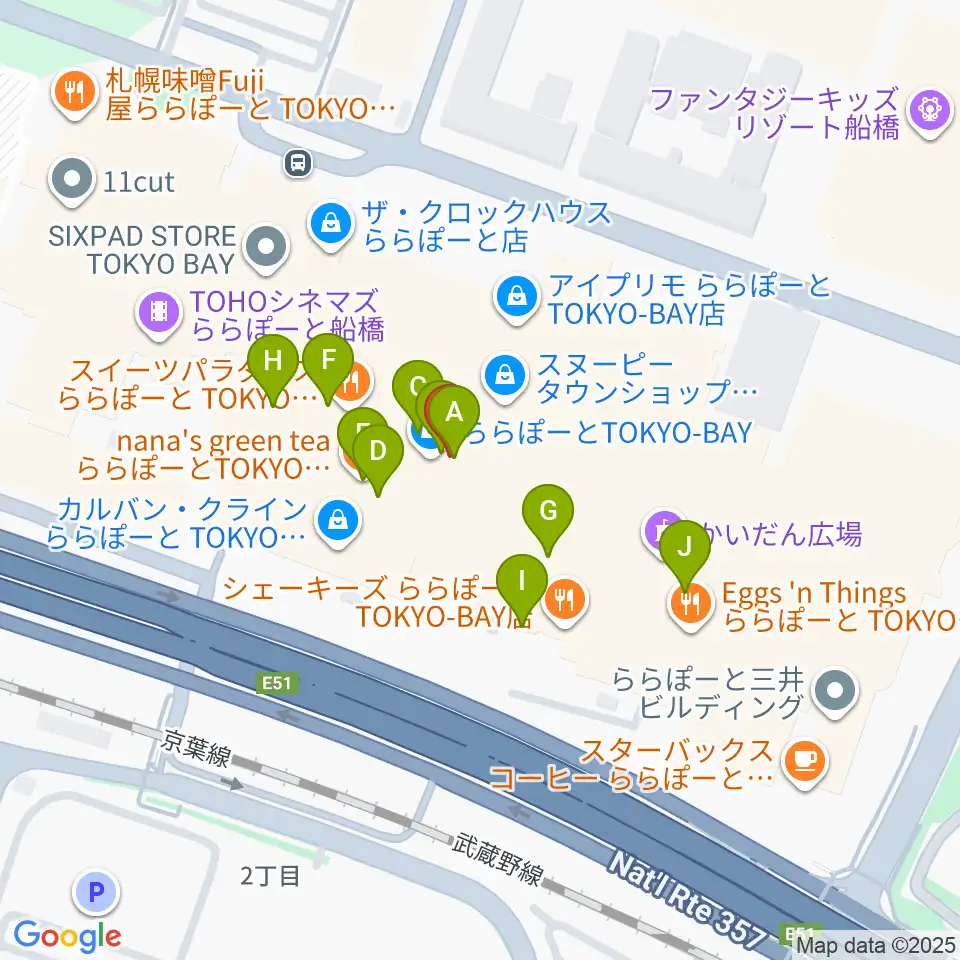Open the スターバックスコーヒー cafe pin
Viewport: 960px width, 960px height.
805,764
